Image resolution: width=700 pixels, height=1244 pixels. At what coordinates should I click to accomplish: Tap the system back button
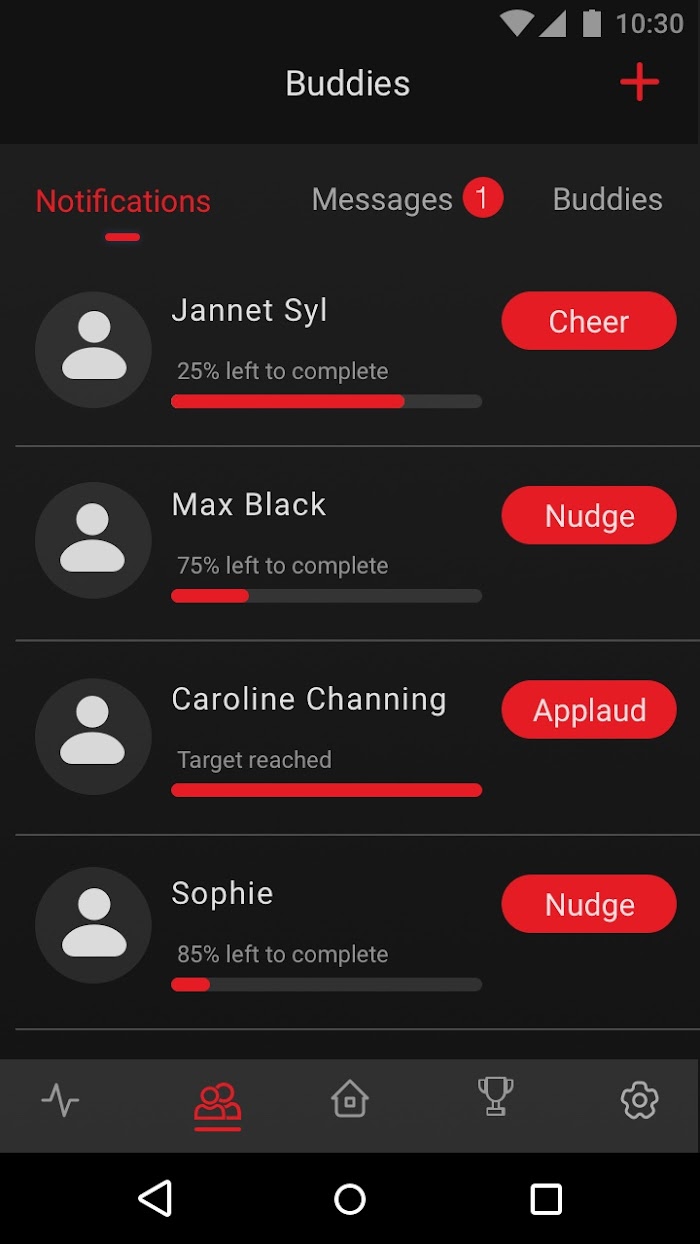click(155, 1198)
